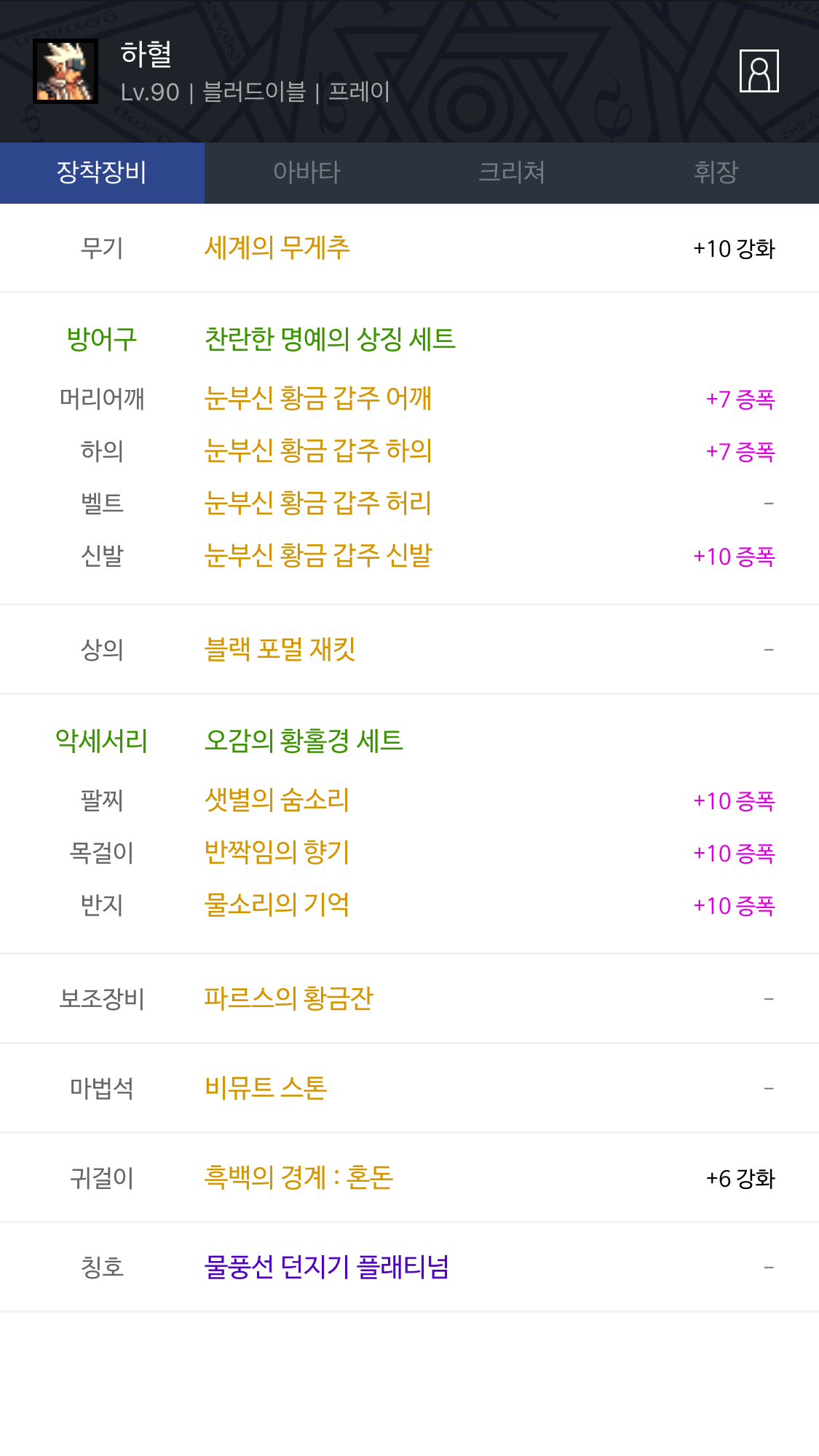Image resolution: width=819 pixels, height=1456 pixels.
Task: Switch to the 아바타 tab
Action: (x=306, y=172)
